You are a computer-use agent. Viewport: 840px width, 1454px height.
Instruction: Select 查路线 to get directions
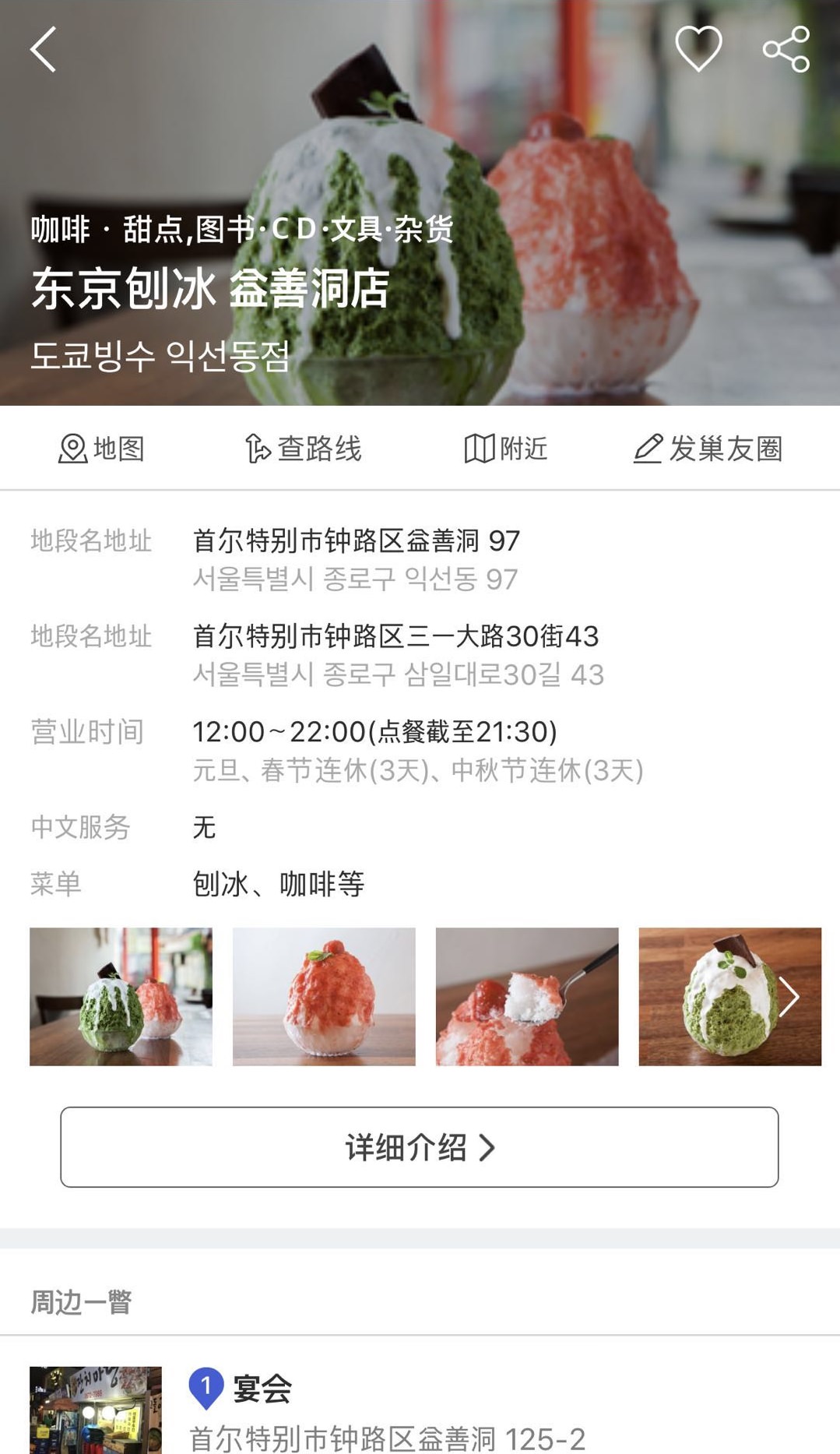pyautogui.click(x=307, y=447)
